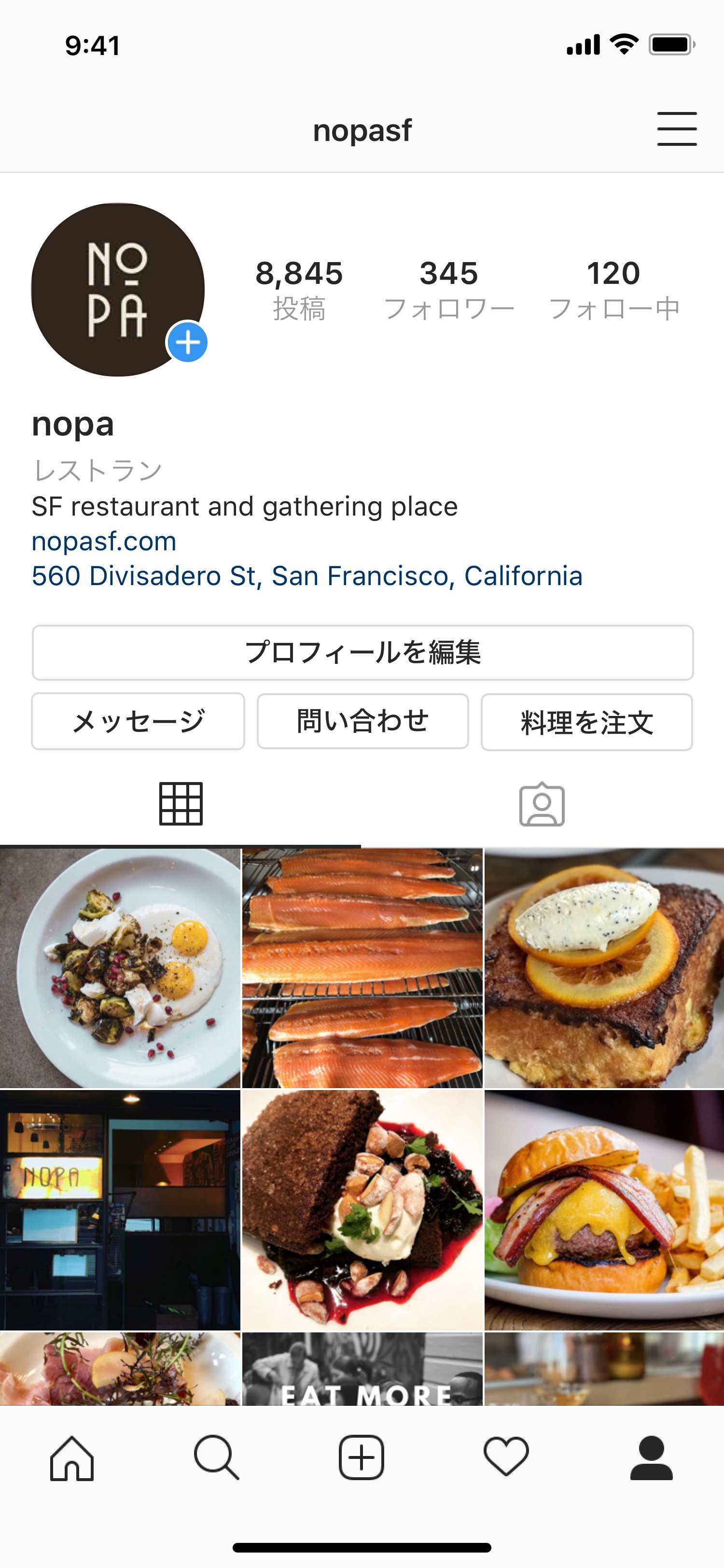Switch to the tagged photos tab
Image resolution: width=724 pixels, height=1568 pixels.
[542, 804]
